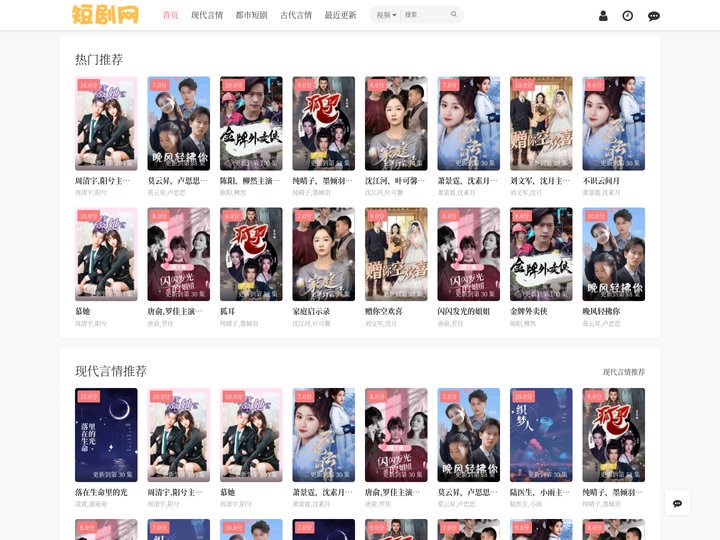
Task: Open the 现代言情推荐 more link
Action: [x=623, y=372]
